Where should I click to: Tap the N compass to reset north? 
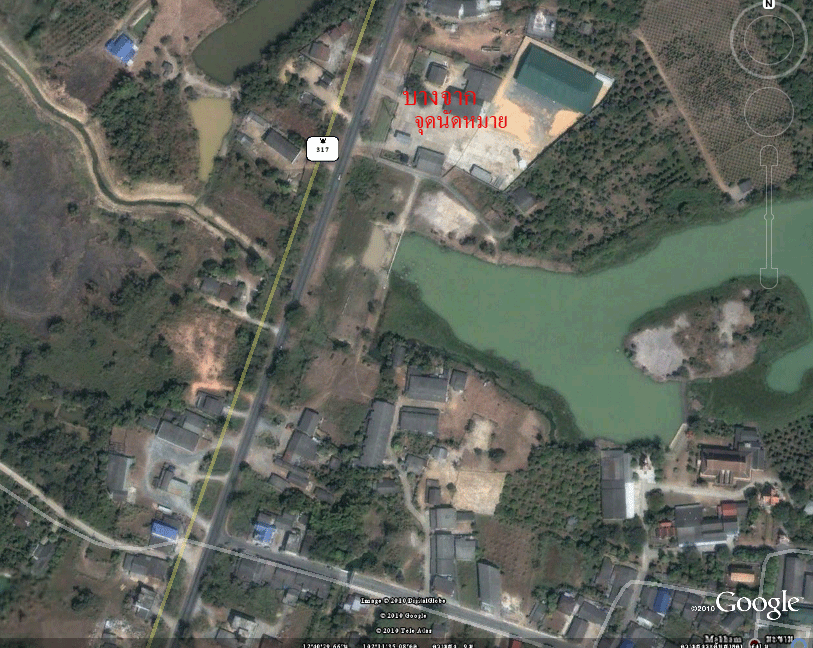click(768, 5)
